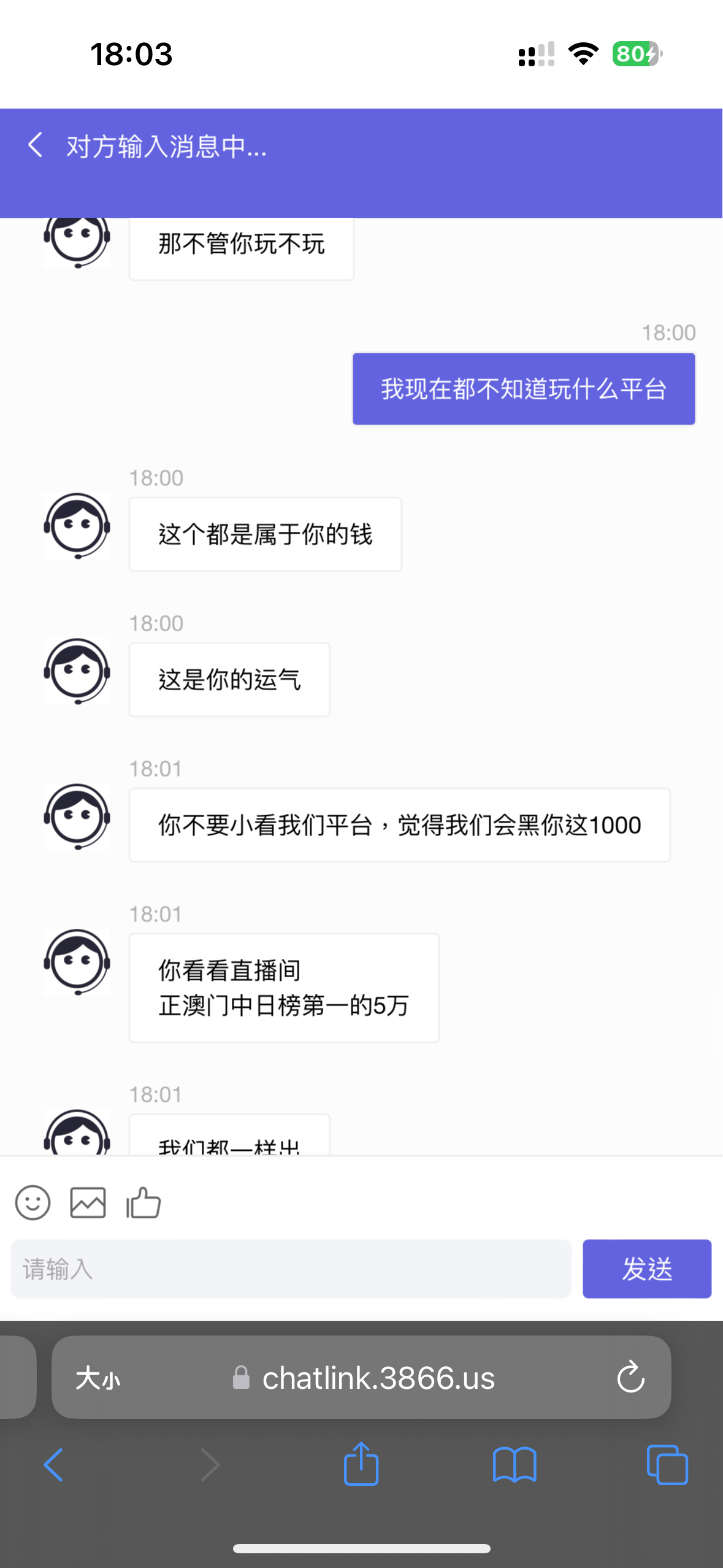This screenshot has width=723, height=1568.
Task: Open the 大小 text size menu
Action: coord(98,1378)
